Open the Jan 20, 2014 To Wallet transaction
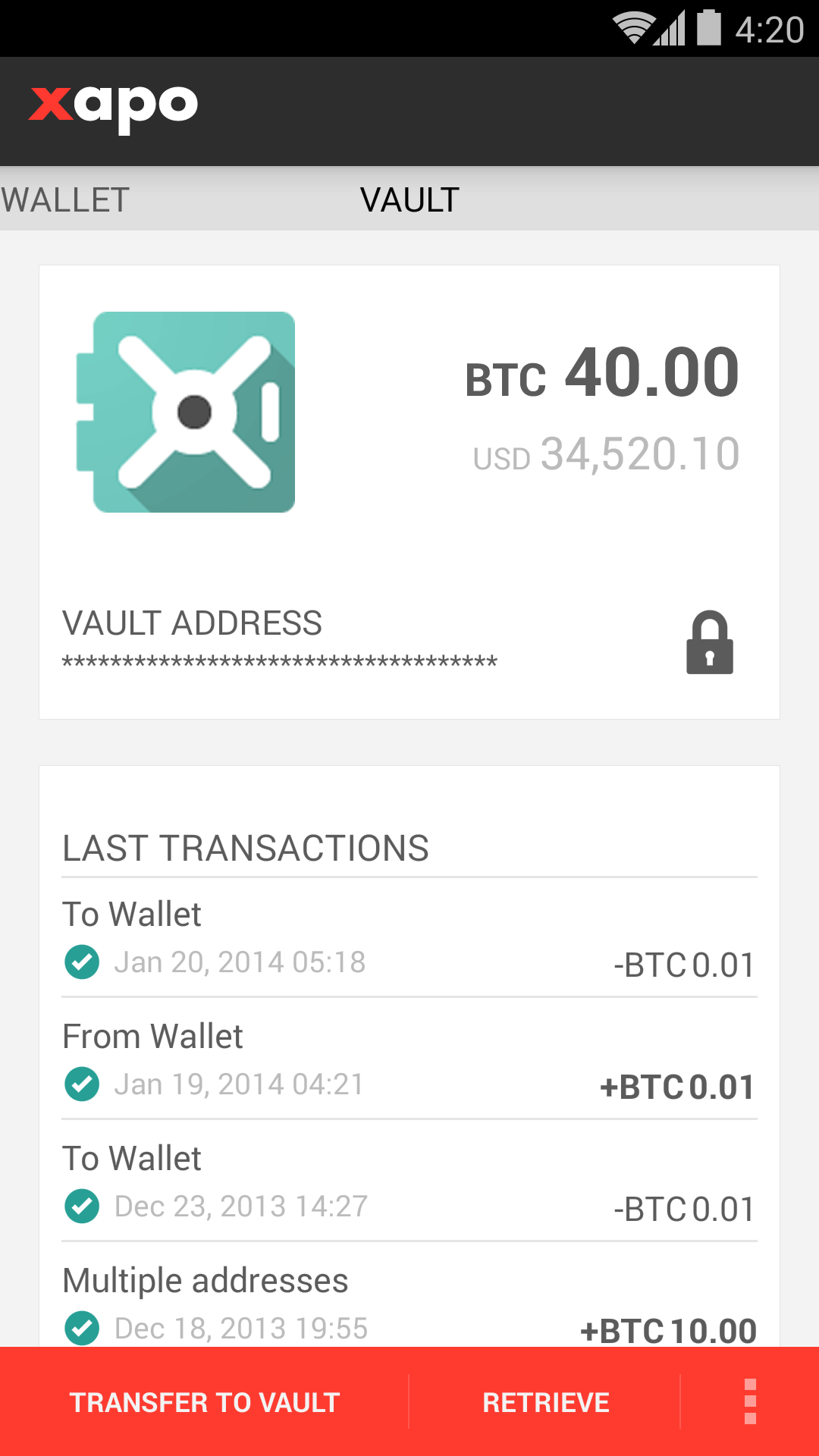This screenshot has width=819, height=1456. tap(409, 938)
